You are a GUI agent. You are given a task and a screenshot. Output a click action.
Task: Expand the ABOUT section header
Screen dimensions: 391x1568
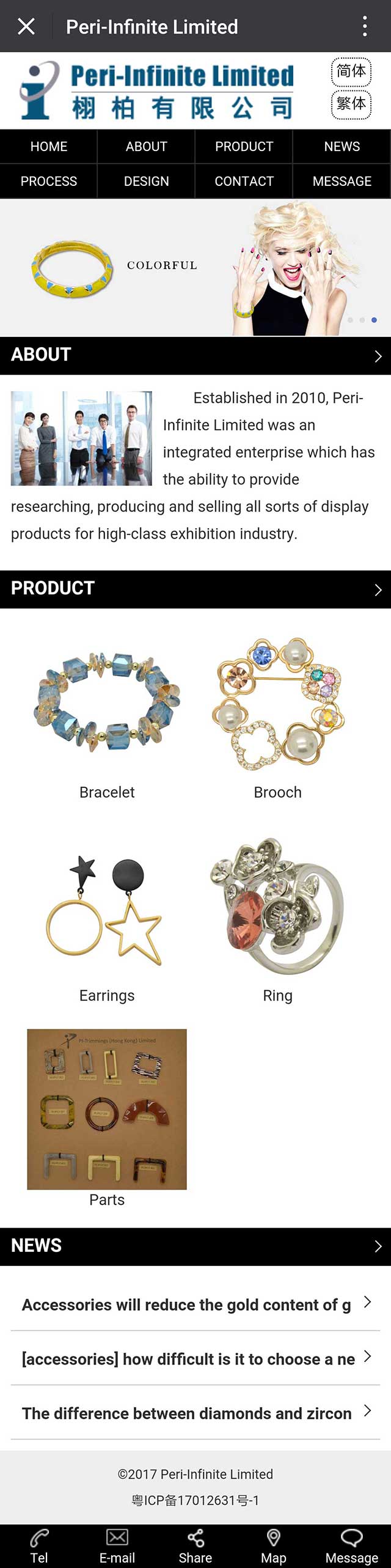point(195,356)
